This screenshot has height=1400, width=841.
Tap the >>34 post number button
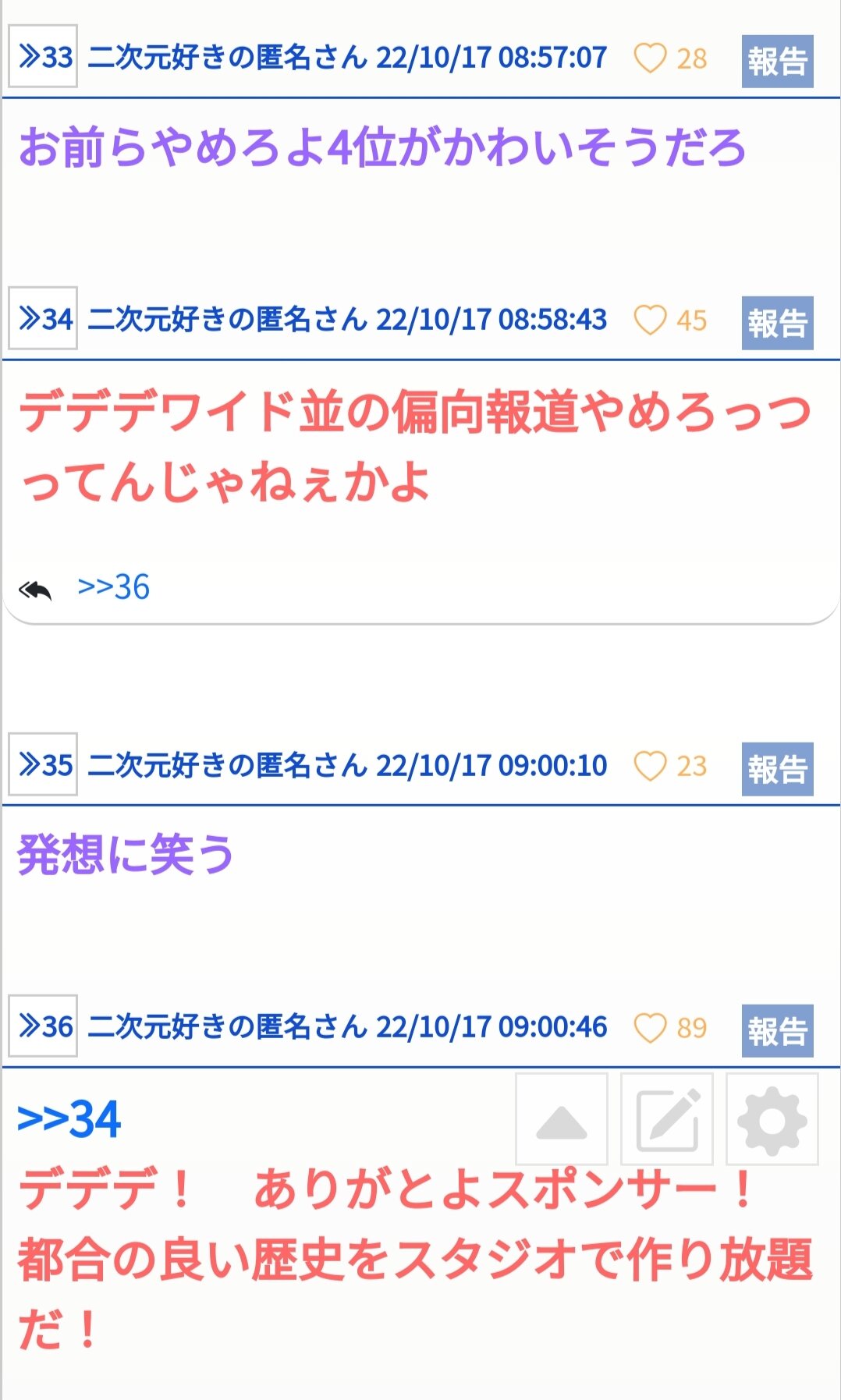click(43, 318)
